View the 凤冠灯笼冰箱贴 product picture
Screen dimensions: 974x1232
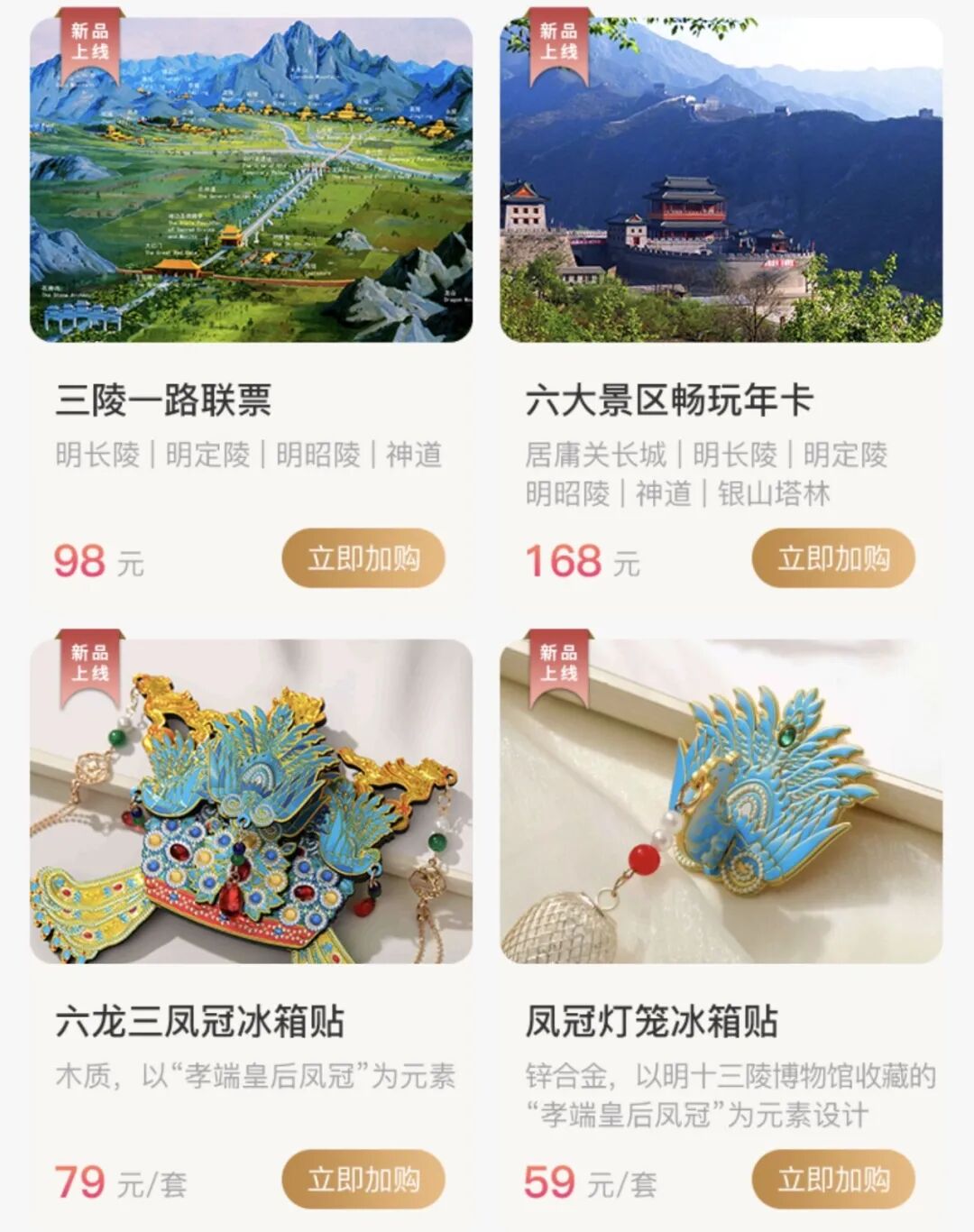[721, 801]
